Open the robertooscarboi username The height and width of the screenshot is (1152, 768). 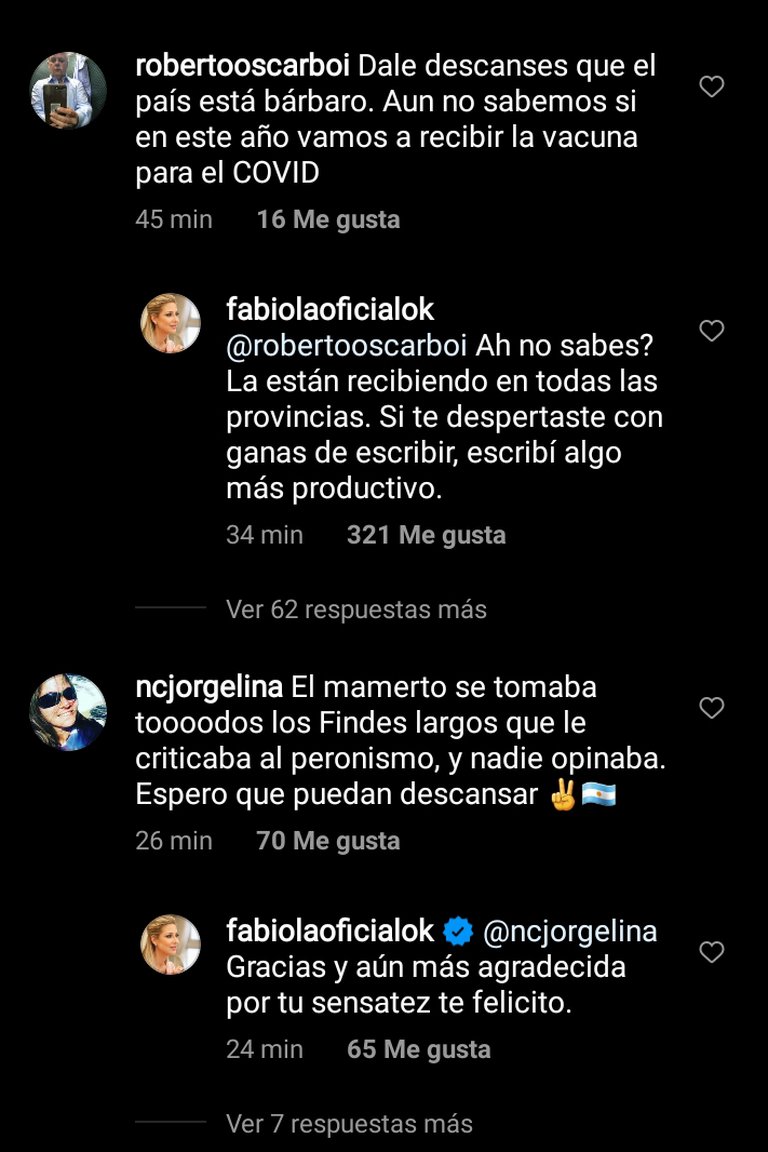point(242,67)
